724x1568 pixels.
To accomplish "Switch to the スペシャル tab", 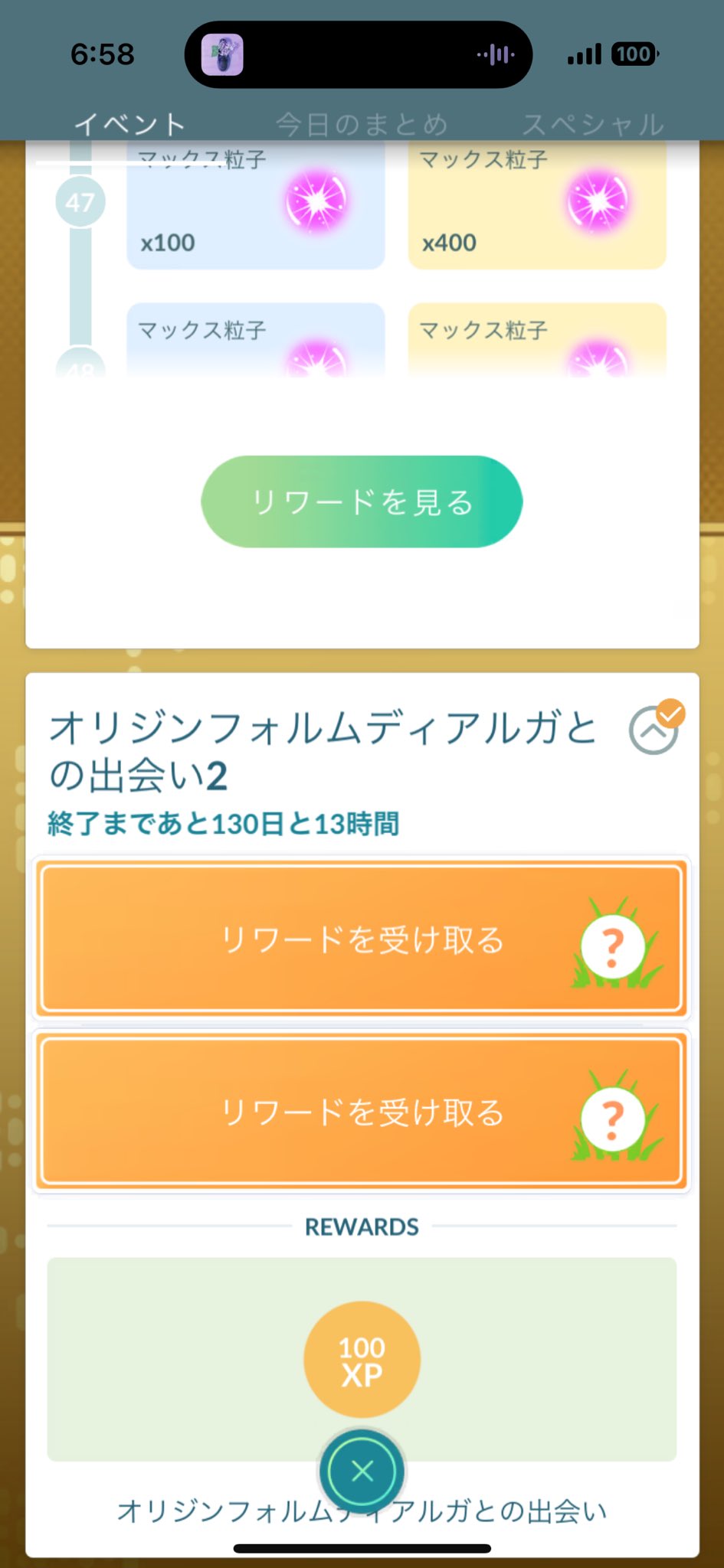I will pyautogui.click(x=593, y=123).
